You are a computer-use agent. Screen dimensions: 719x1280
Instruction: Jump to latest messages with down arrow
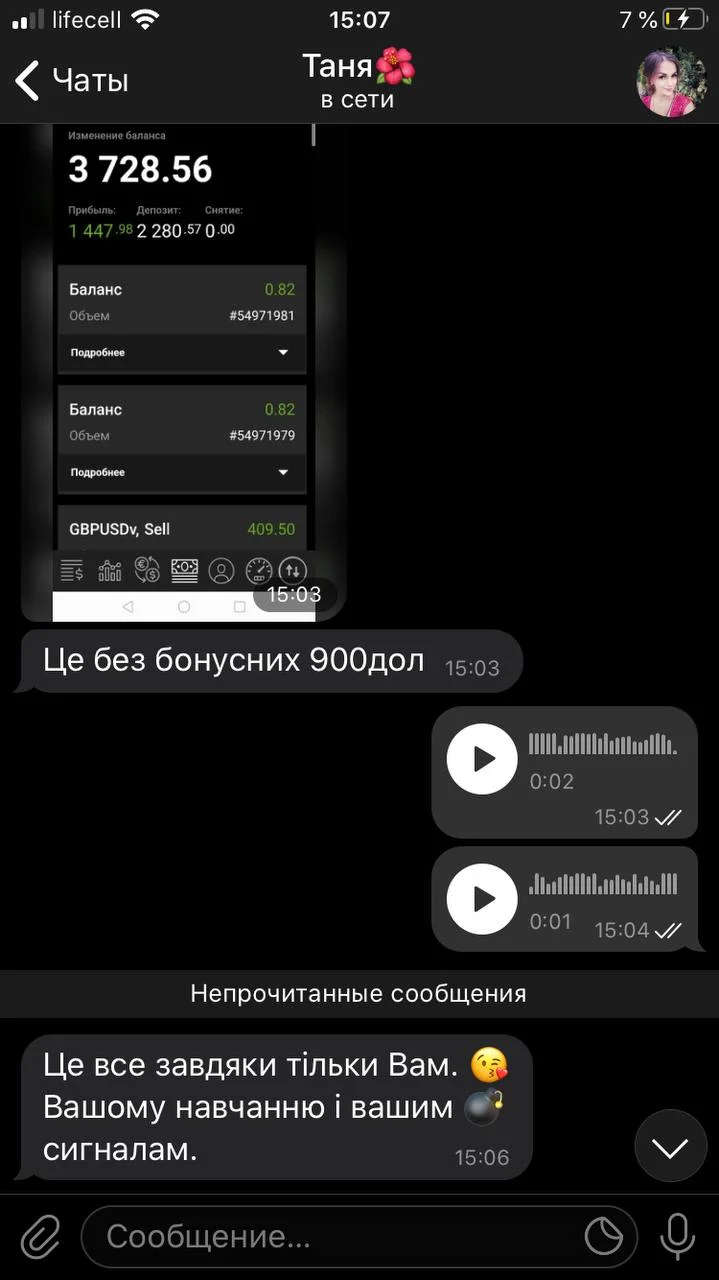tap(670, 1147)
